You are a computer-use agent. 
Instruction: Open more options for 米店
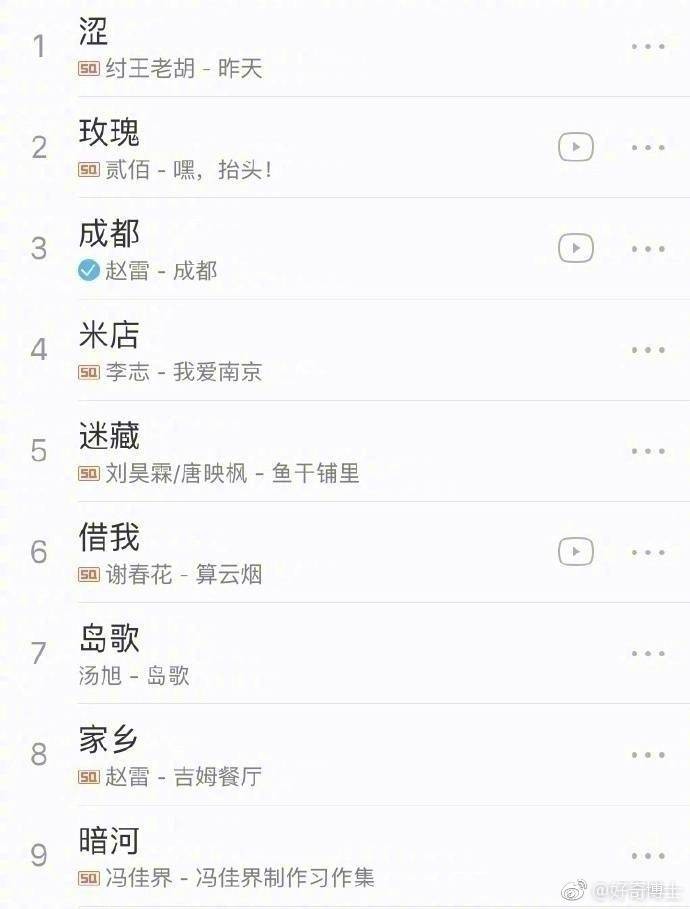coord(648,350)
